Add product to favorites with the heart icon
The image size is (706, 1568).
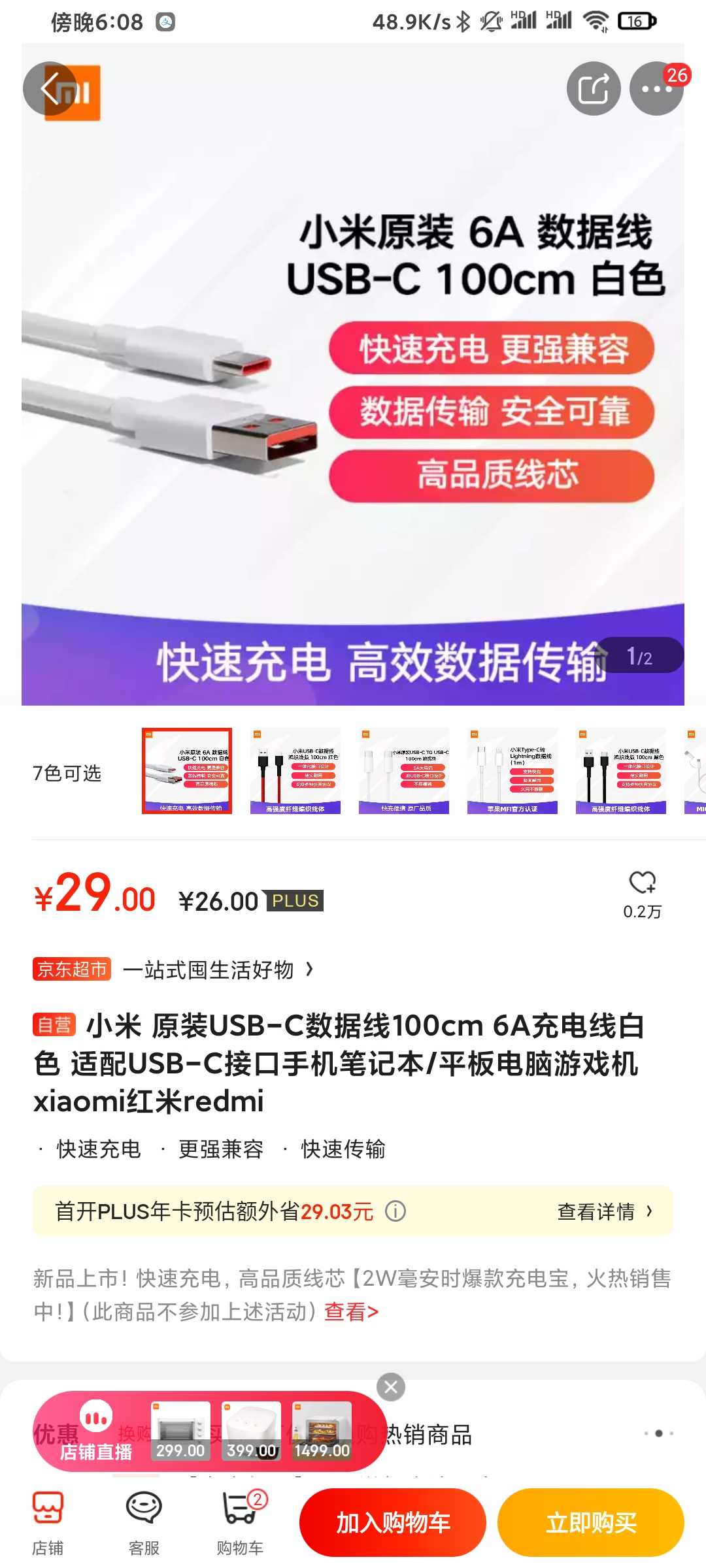(642, 883)
